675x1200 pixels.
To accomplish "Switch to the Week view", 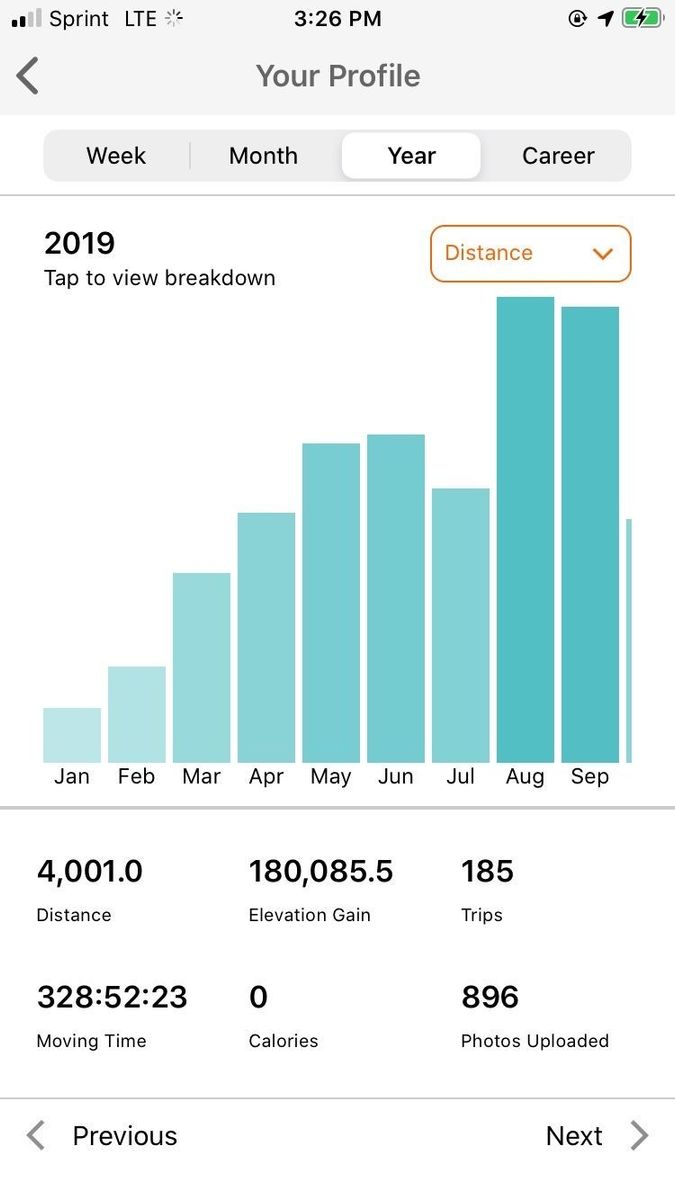I will click(116, 156).
